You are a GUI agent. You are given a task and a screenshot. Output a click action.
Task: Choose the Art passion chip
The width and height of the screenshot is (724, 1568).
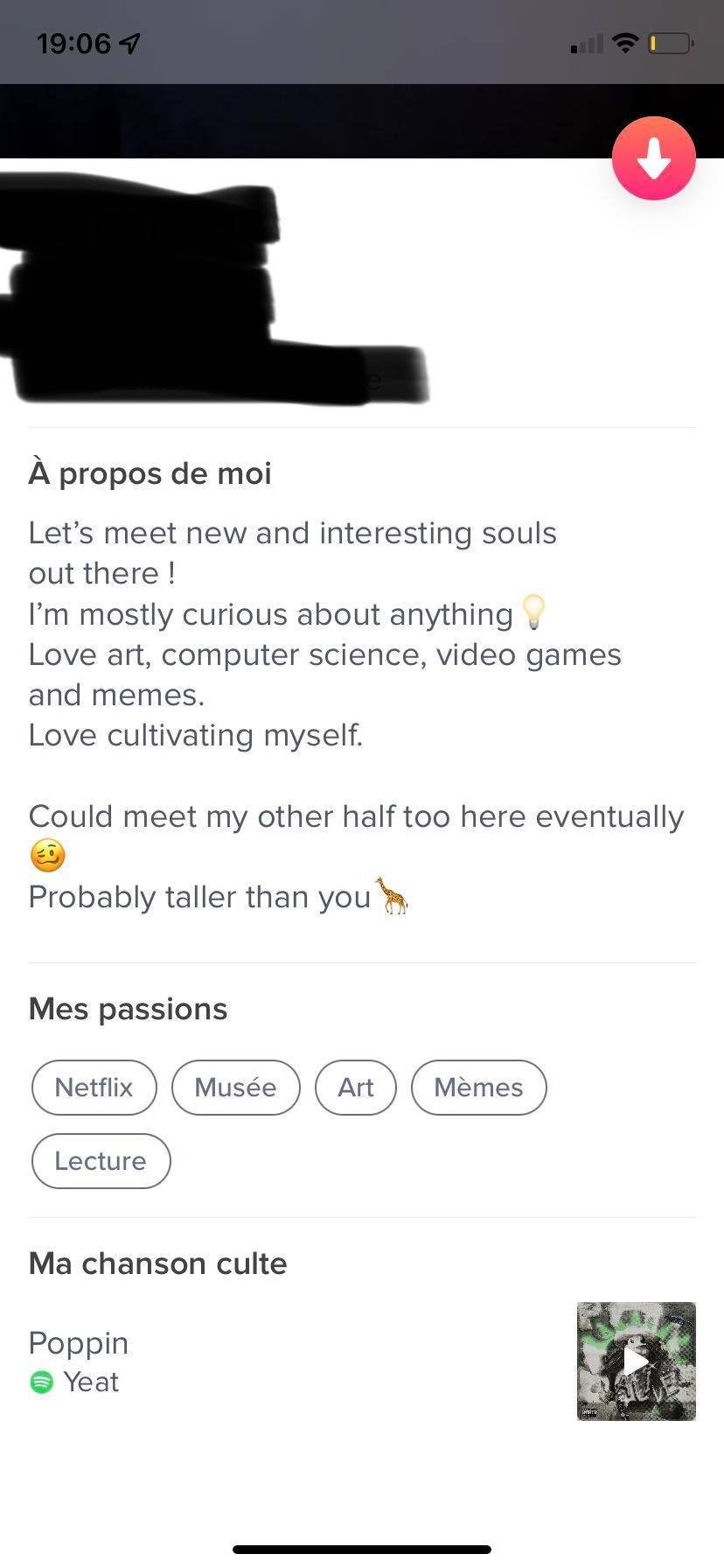point(355,1088)
